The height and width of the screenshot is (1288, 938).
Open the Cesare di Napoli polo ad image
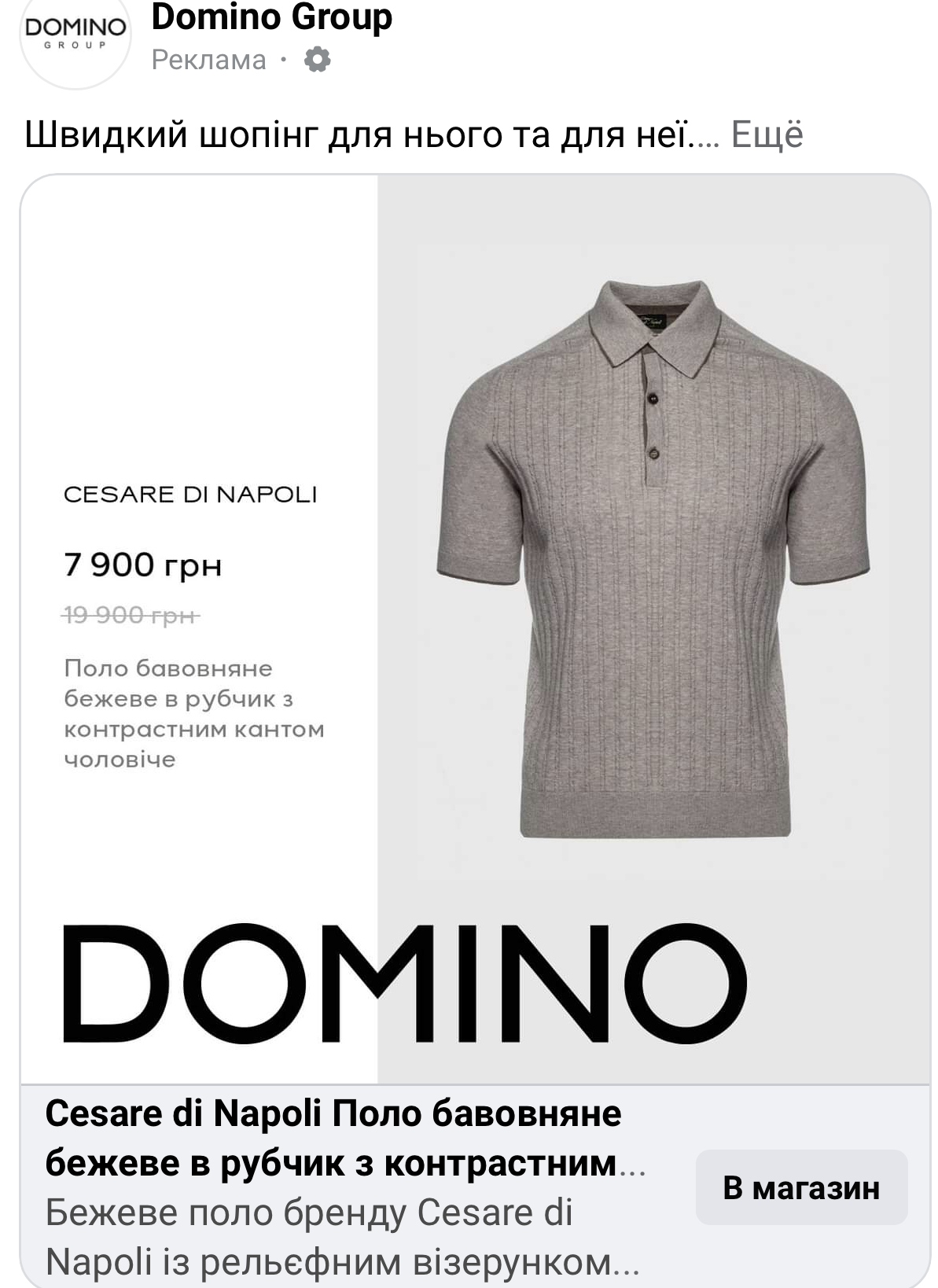point(475,629)
